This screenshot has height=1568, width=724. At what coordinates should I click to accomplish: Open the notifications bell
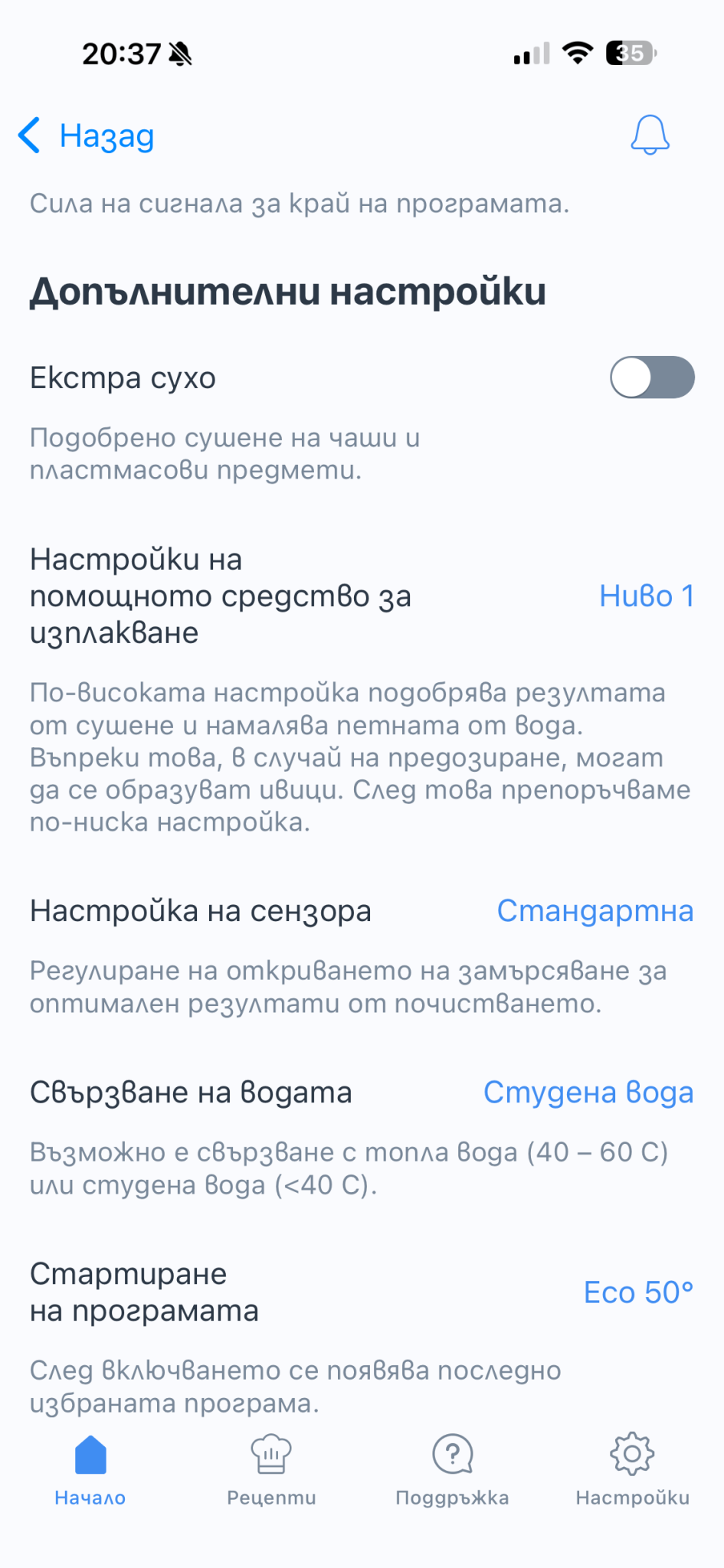click(x=650, y=136)
